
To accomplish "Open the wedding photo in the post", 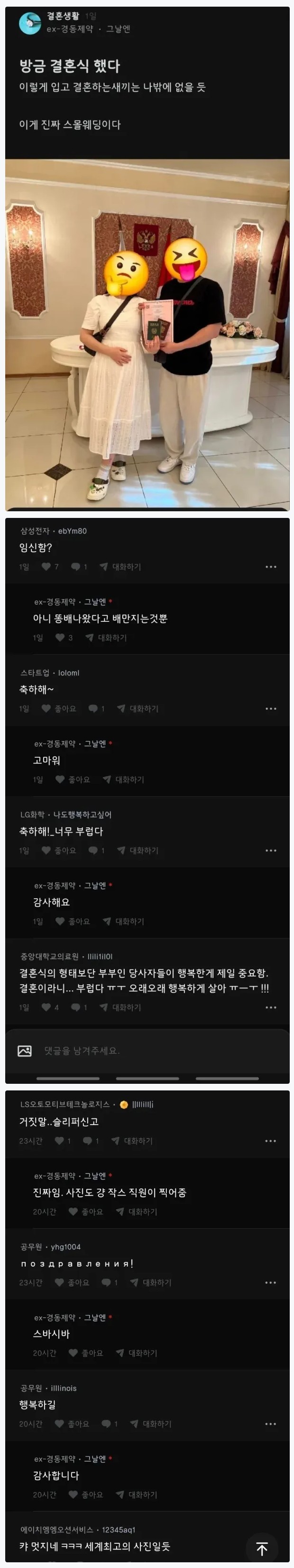I will (147, 334).
